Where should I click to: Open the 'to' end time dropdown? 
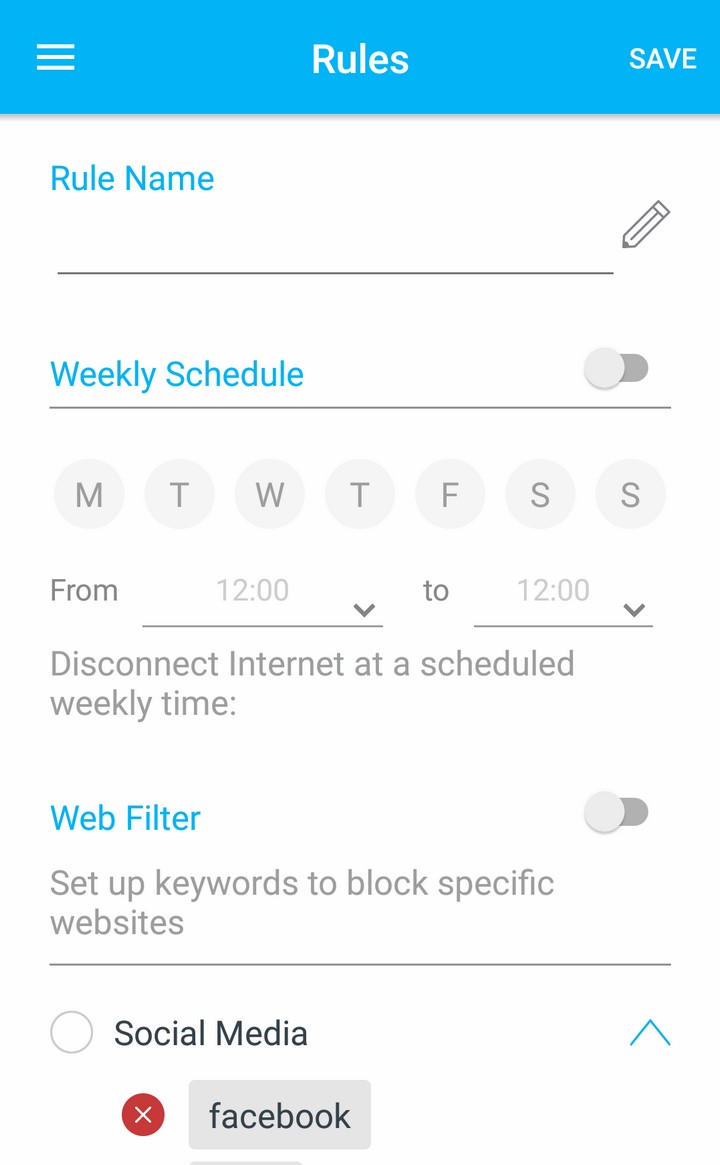coord(563,598)
